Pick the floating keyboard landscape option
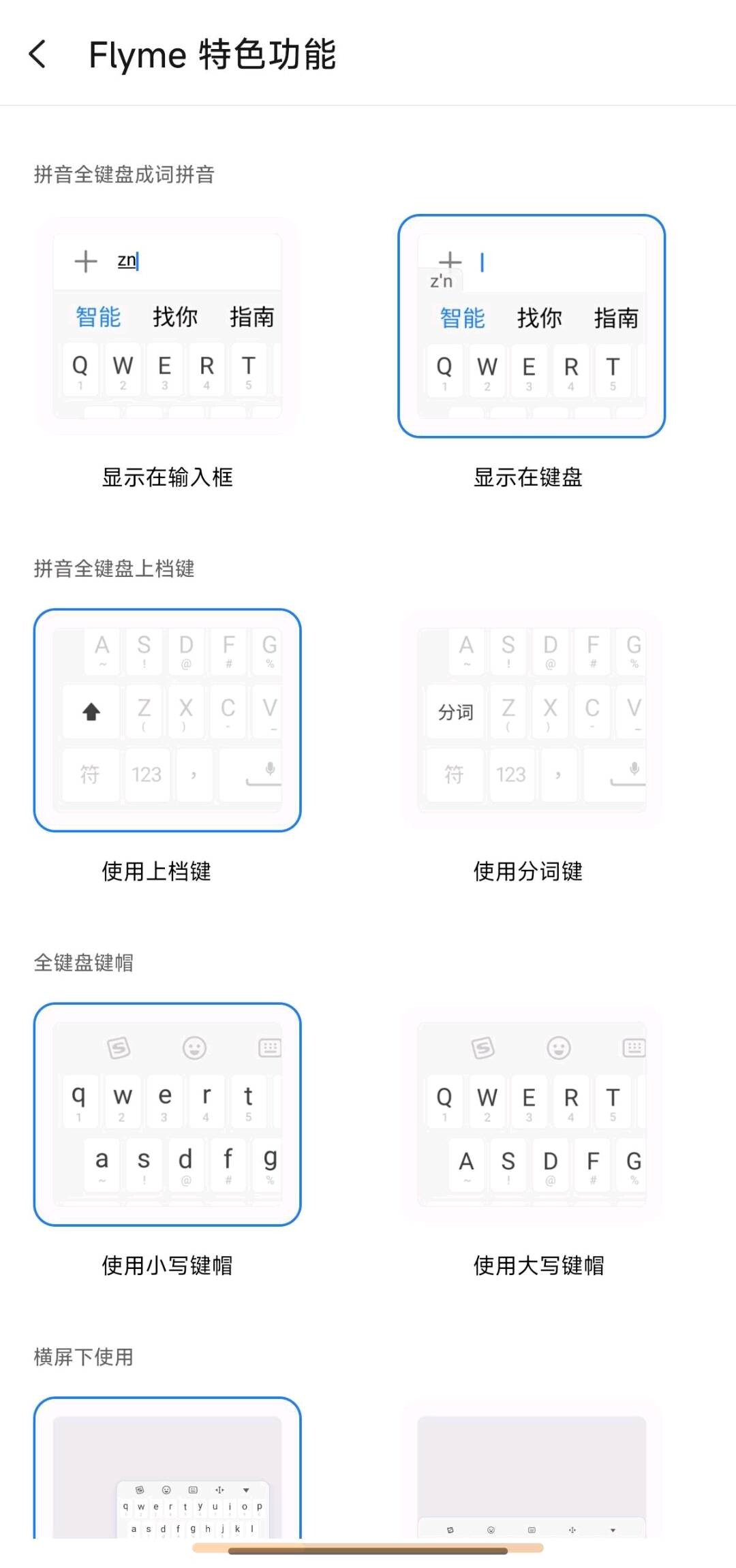Viewport: 736px width, 1568px height. tap(167, 1471)
